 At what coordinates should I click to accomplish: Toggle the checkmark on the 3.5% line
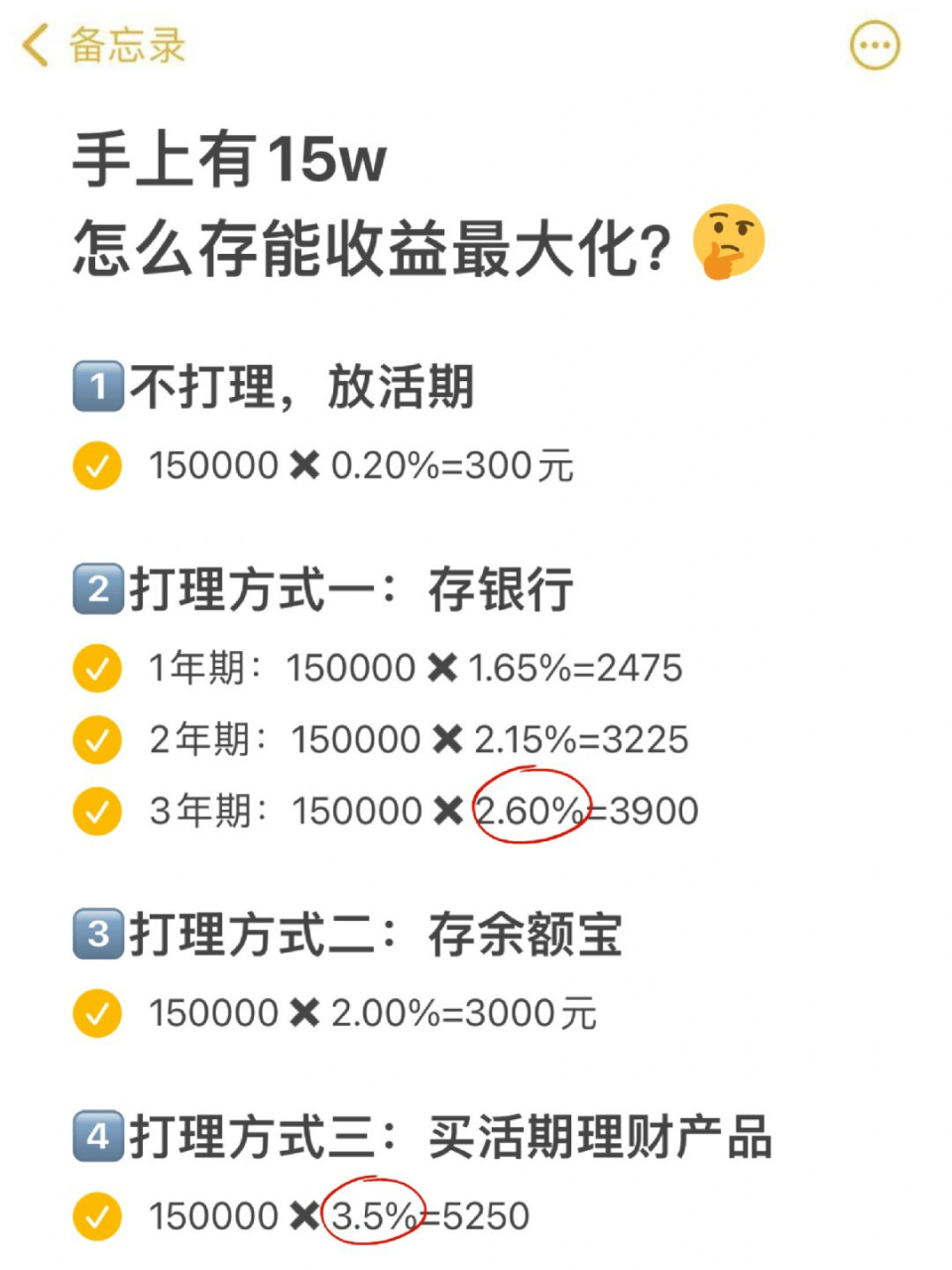pos(96,1214)
